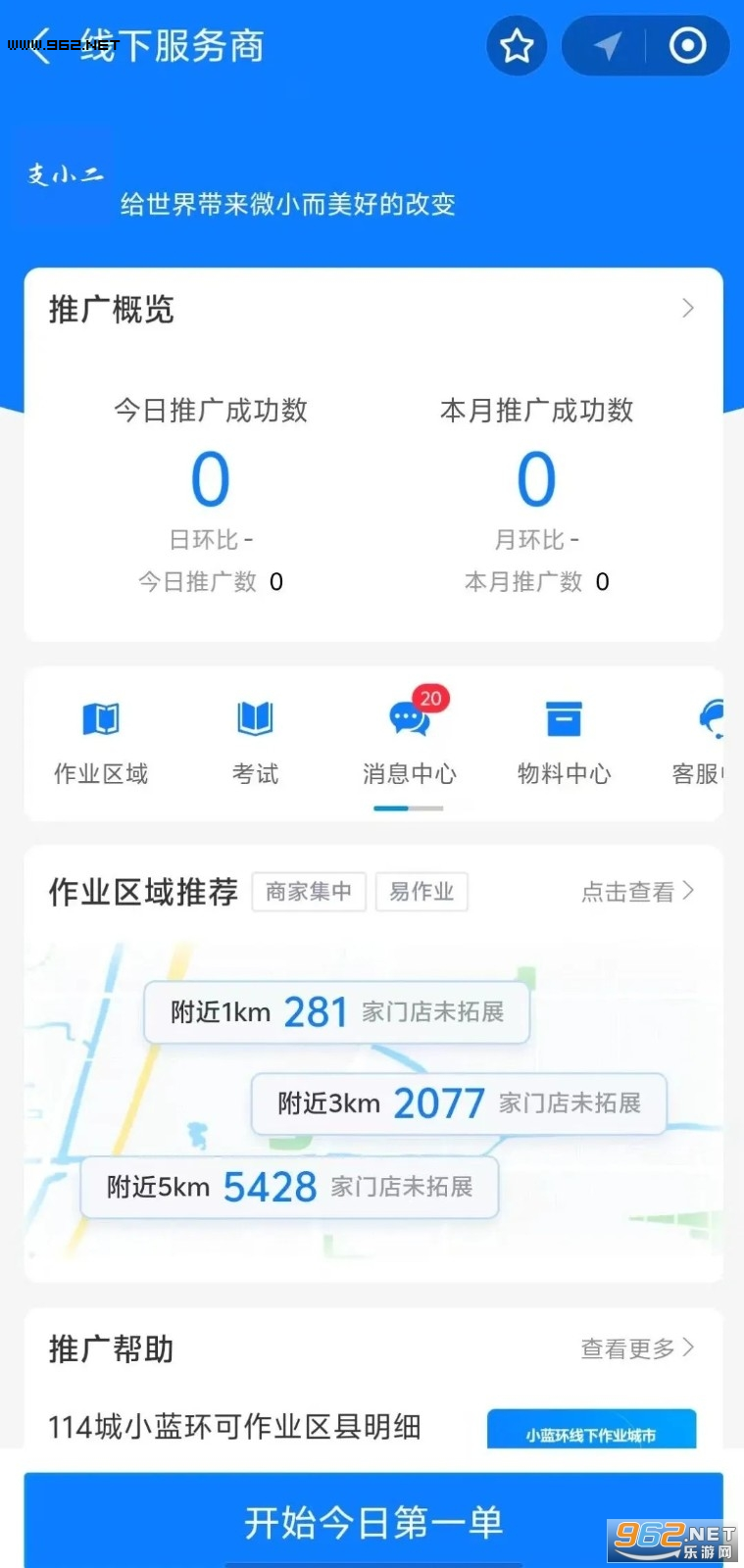Open 考试 section
The height and width of the screenshot is (1568, 744).
(255, 744)
